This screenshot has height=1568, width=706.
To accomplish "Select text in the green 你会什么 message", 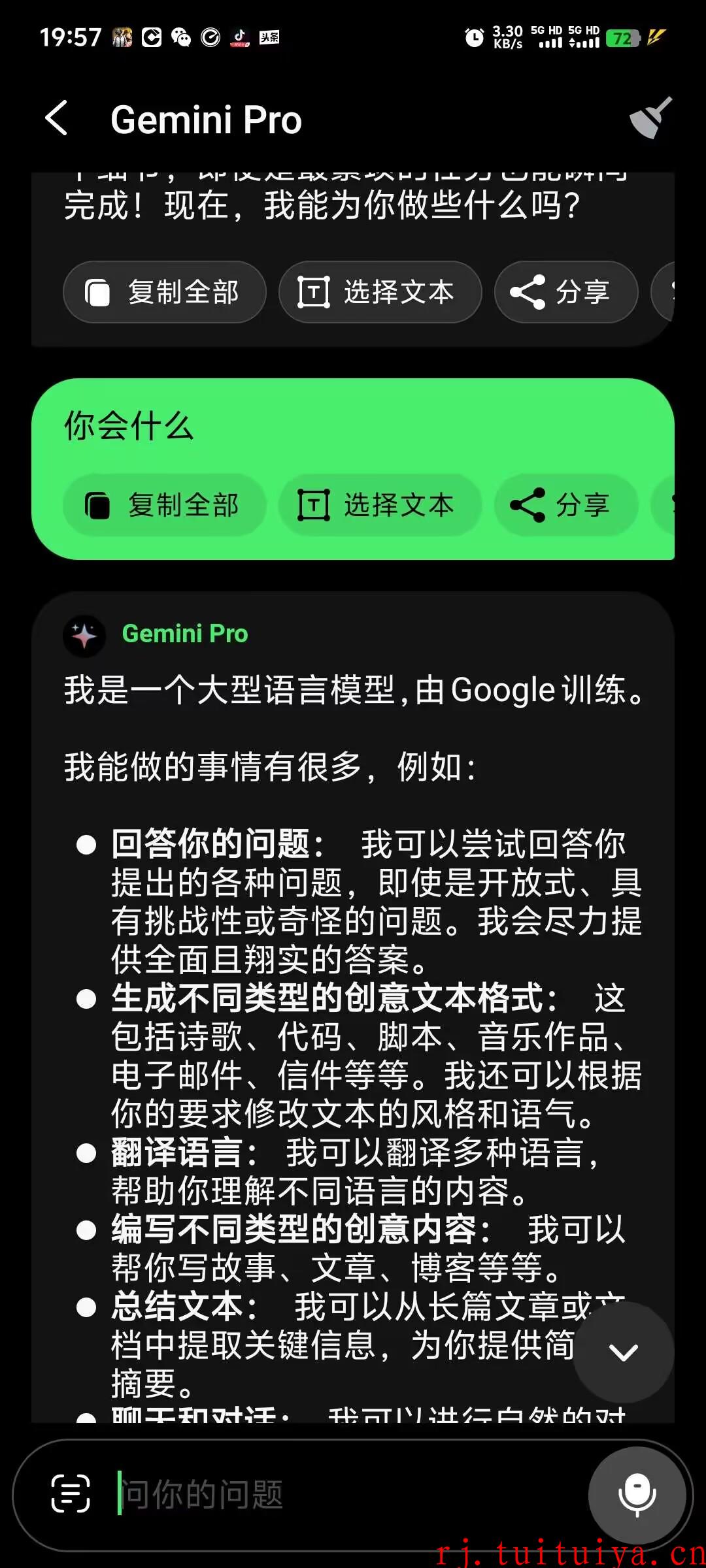I will 380,505.
